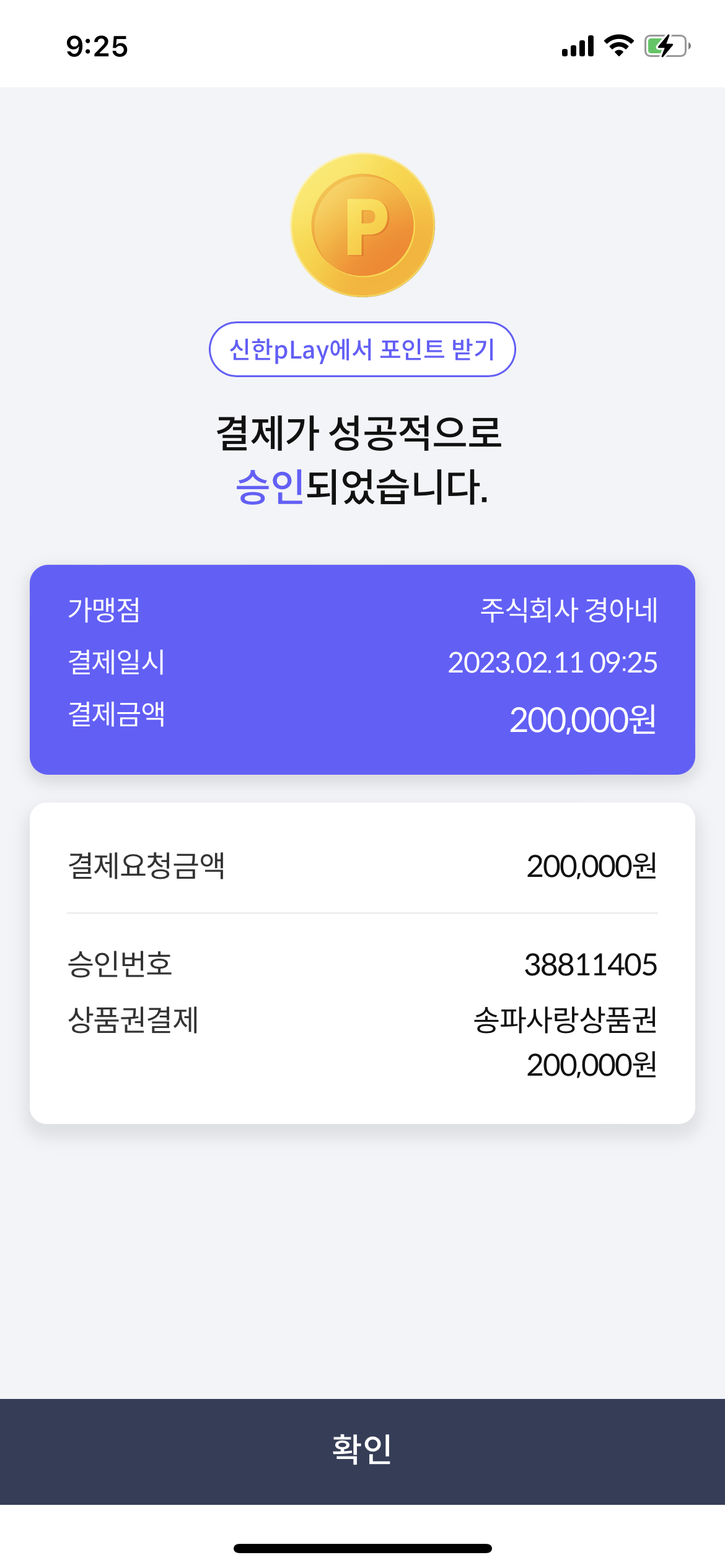The height and width of the screenshot is (1568, 725).
Task: Tap the 신한pLay에서 포인트 받기 button
Action: (x=362, y=349)
